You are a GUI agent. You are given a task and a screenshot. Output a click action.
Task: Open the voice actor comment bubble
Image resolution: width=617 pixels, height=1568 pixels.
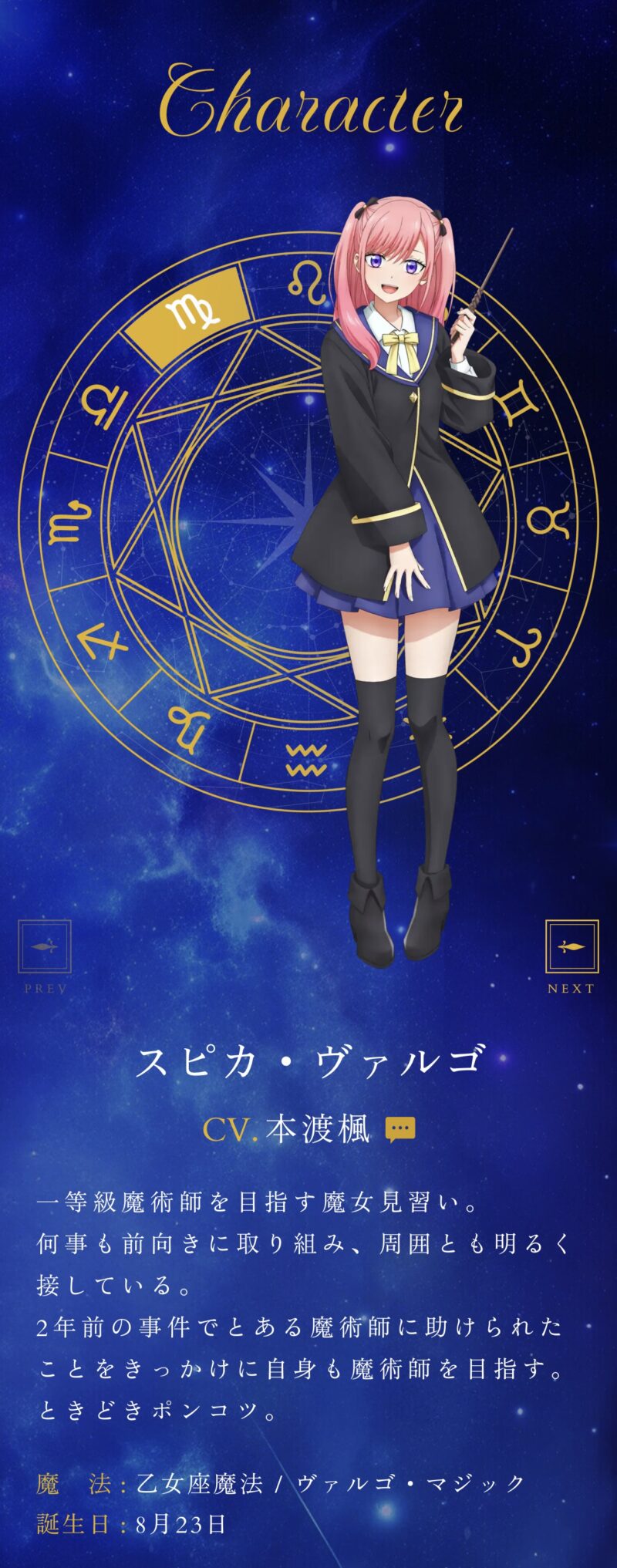pos(400,1129)
